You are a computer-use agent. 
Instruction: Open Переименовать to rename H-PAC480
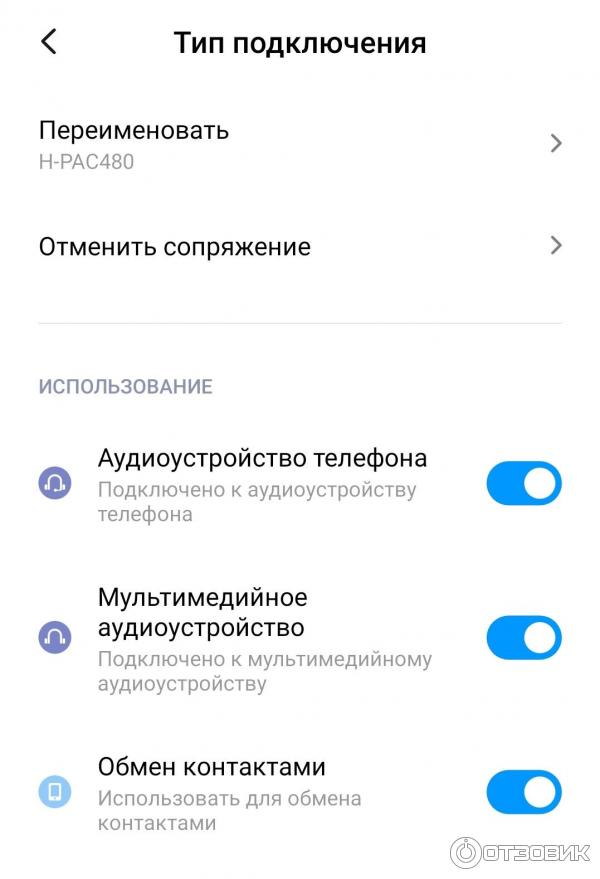300,144
